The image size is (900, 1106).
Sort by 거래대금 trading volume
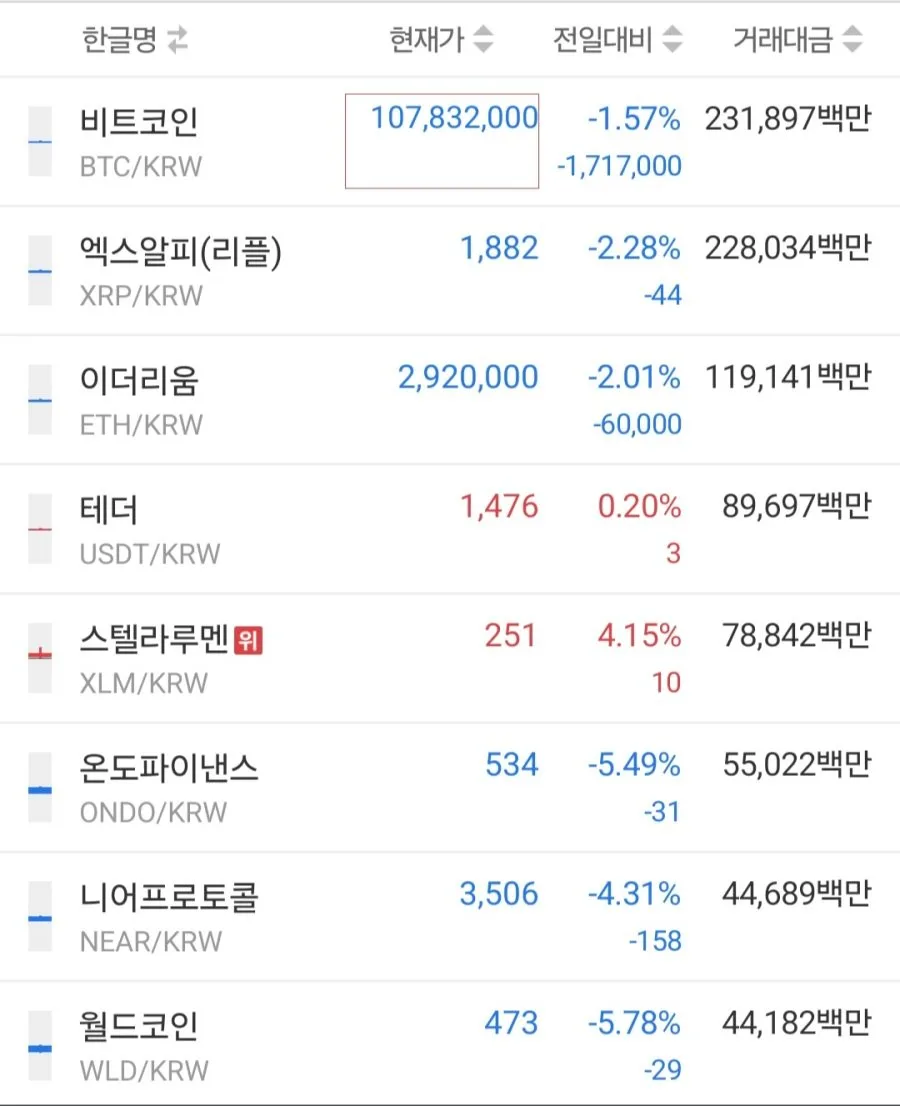click(798, 40)
